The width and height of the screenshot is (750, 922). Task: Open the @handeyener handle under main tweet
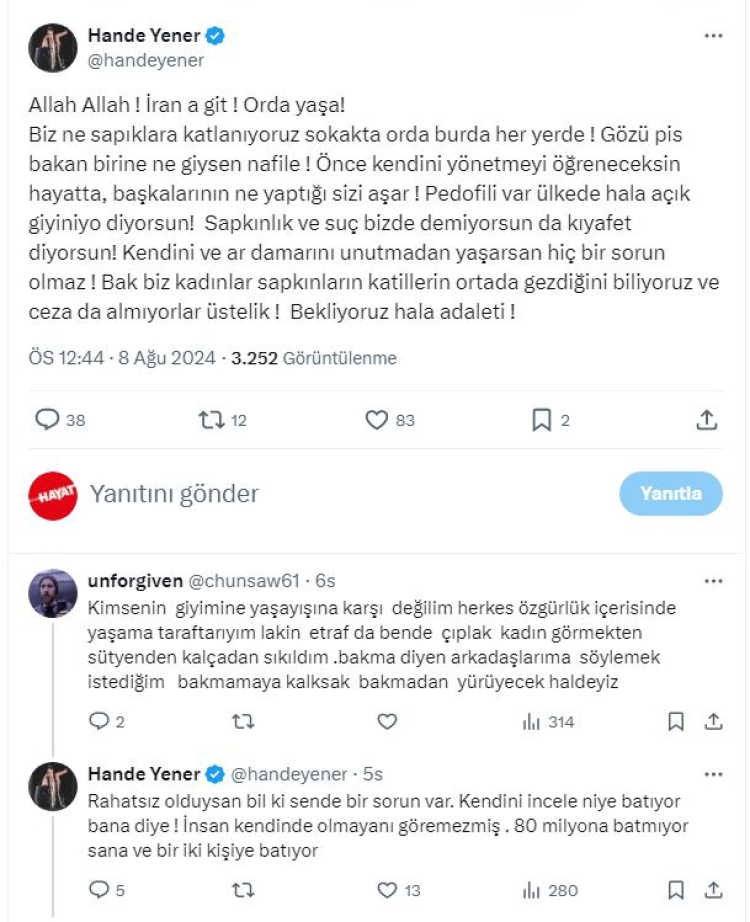[146, 60]
